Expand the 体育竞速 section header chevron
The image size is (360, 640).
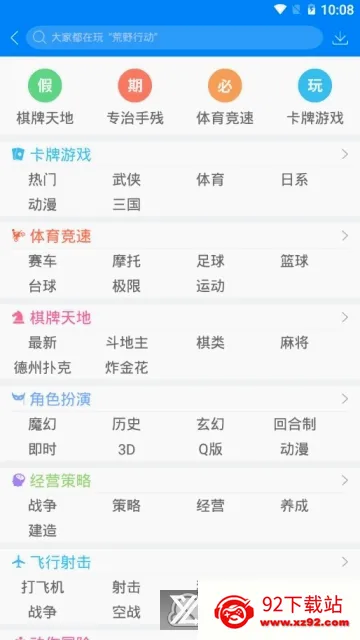click(345, 236)
